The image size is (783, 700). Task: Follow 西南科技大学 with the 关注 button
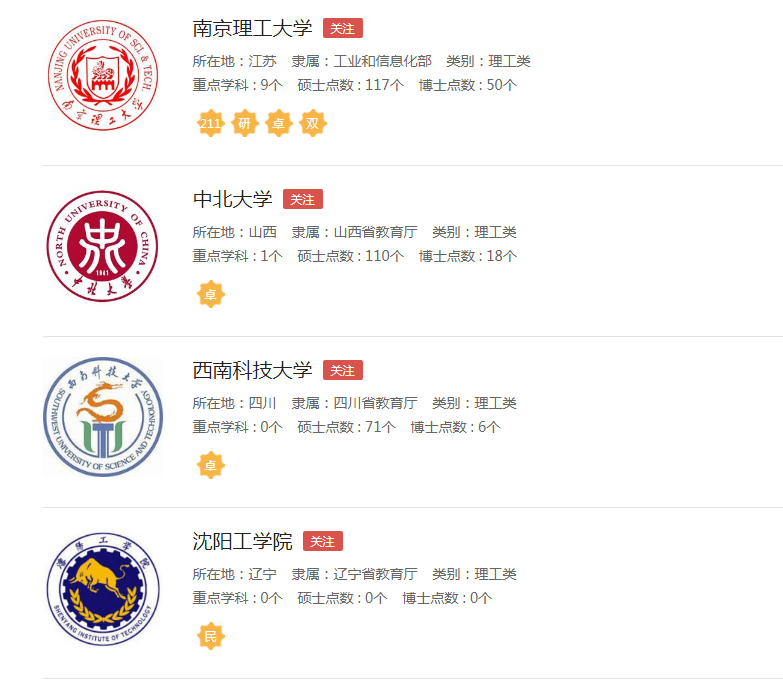click(x=342, y=370)
